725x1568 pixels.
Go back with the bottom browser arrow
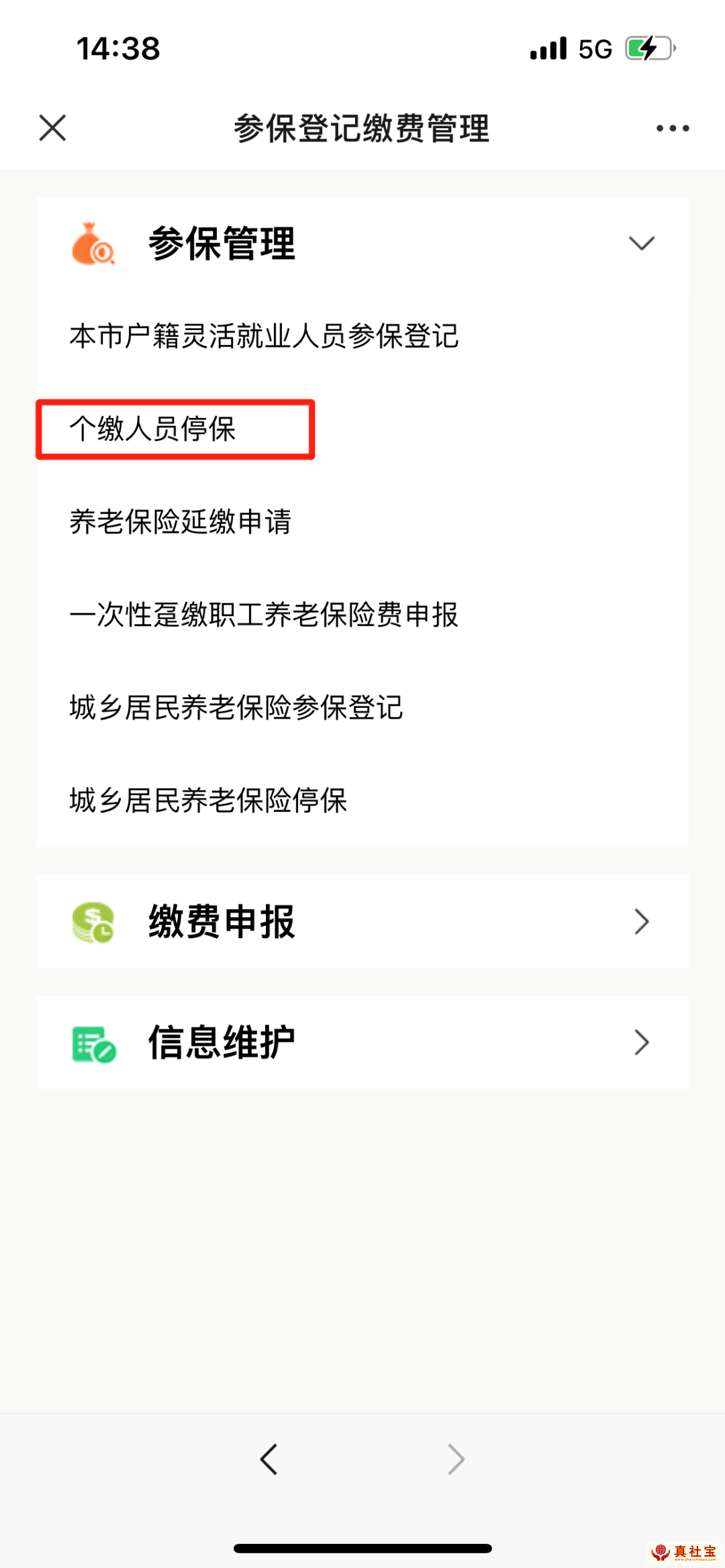click(269, 1459)
